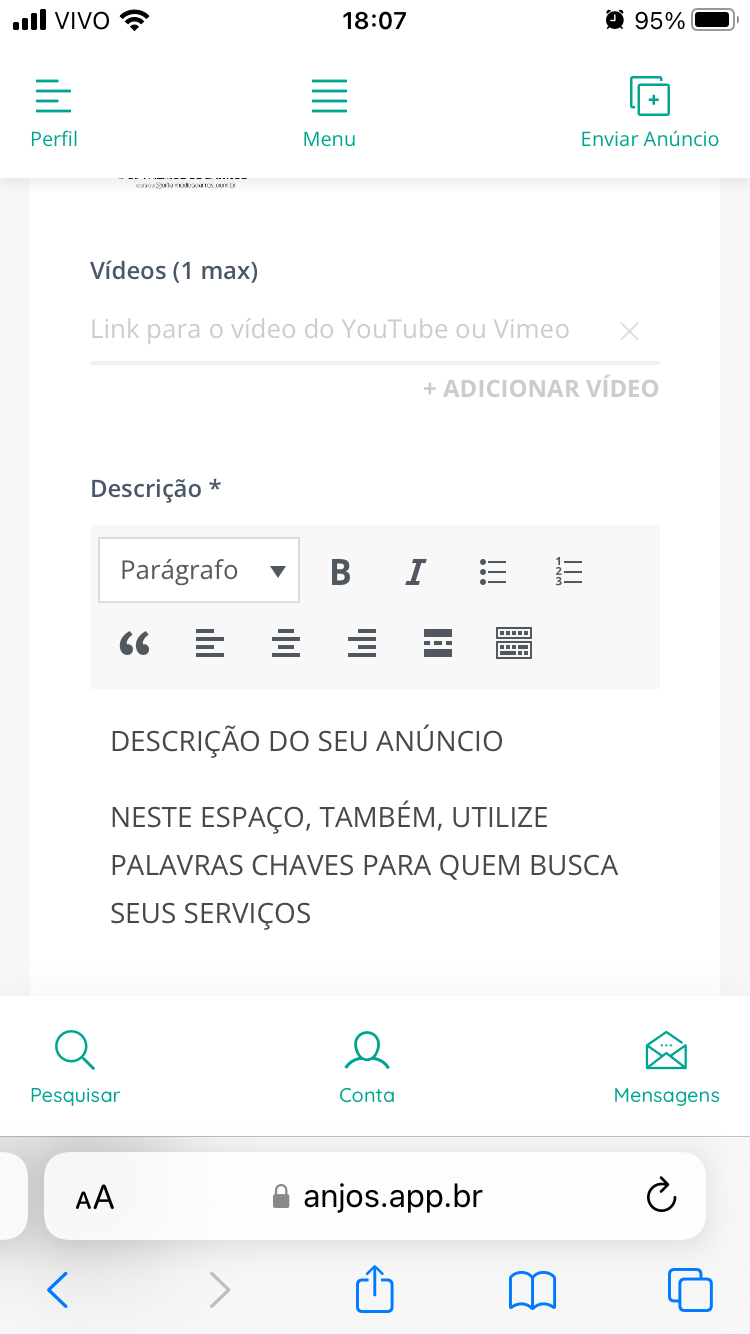Open the Pesquisar tab
This screenshot has width=750, height=1334.
point(75,1067)
